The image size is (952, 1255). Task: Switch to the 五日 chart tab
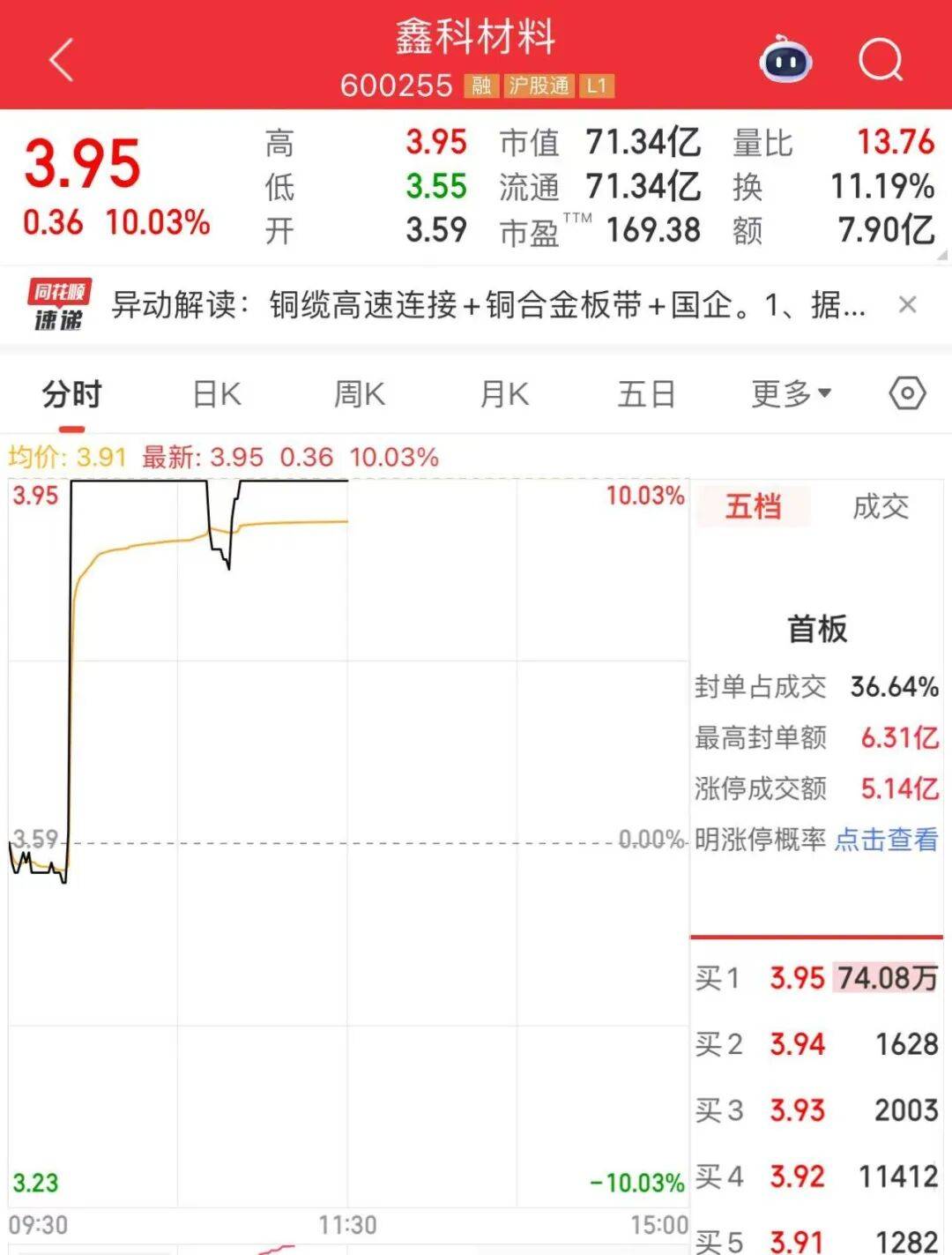pos(646,393)
